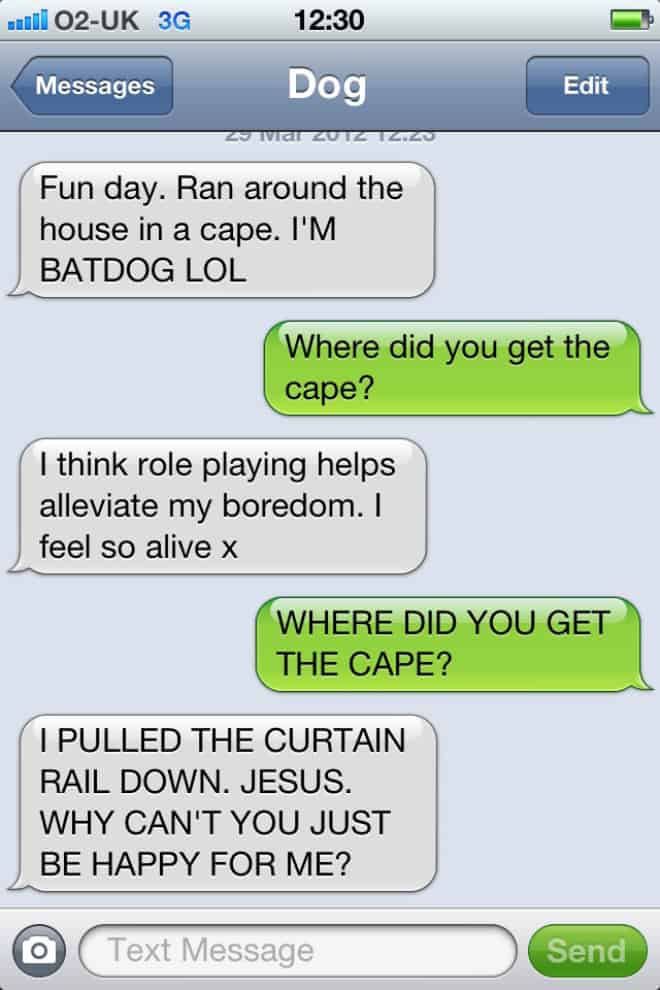
Task: Focus the Text Message field
Action: pos(296,950)
